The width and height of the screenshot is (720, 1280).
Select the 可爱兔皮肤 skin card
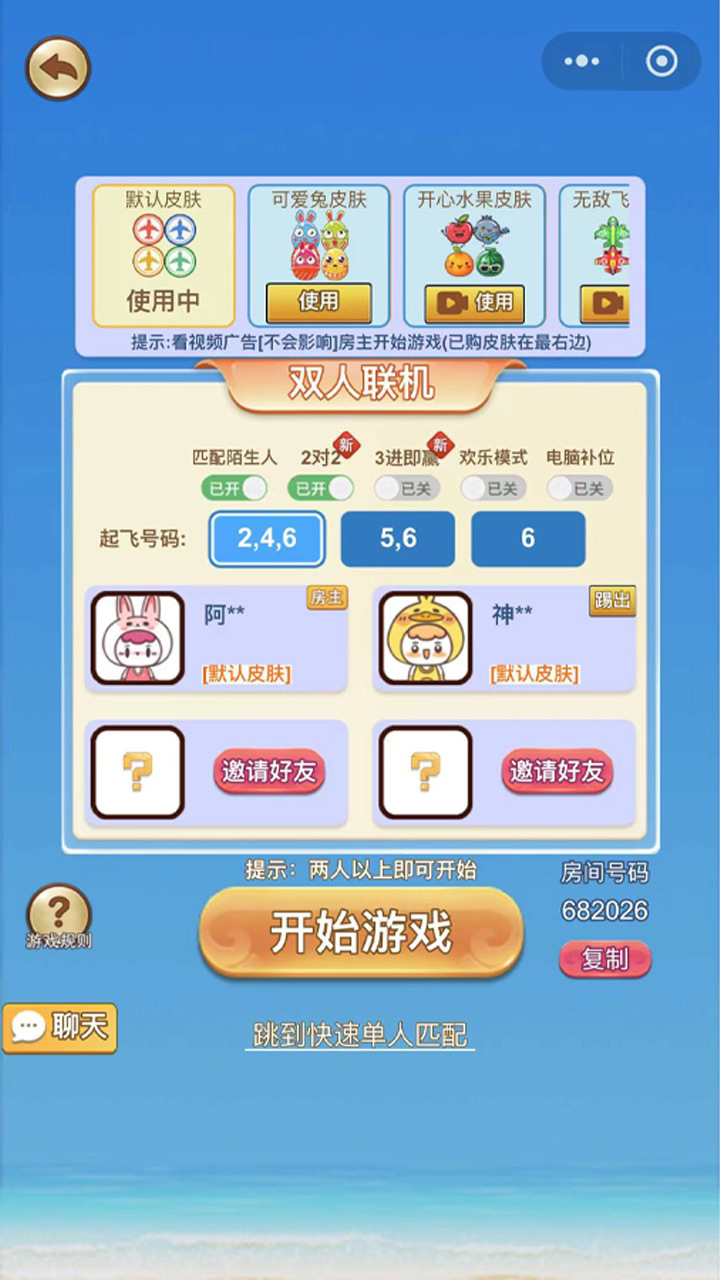pos(318,253)
